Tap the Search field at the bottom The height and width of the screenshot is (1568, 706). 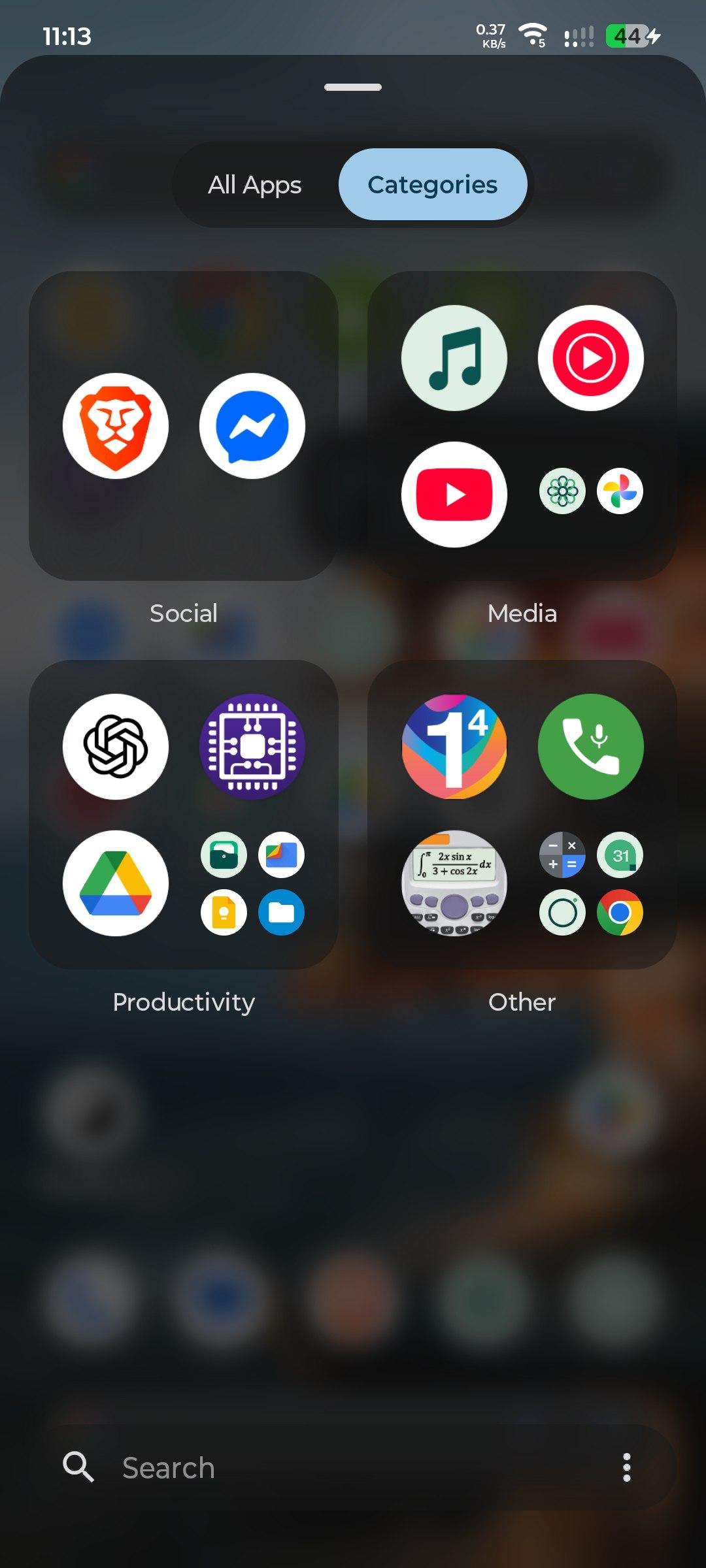327,1468
